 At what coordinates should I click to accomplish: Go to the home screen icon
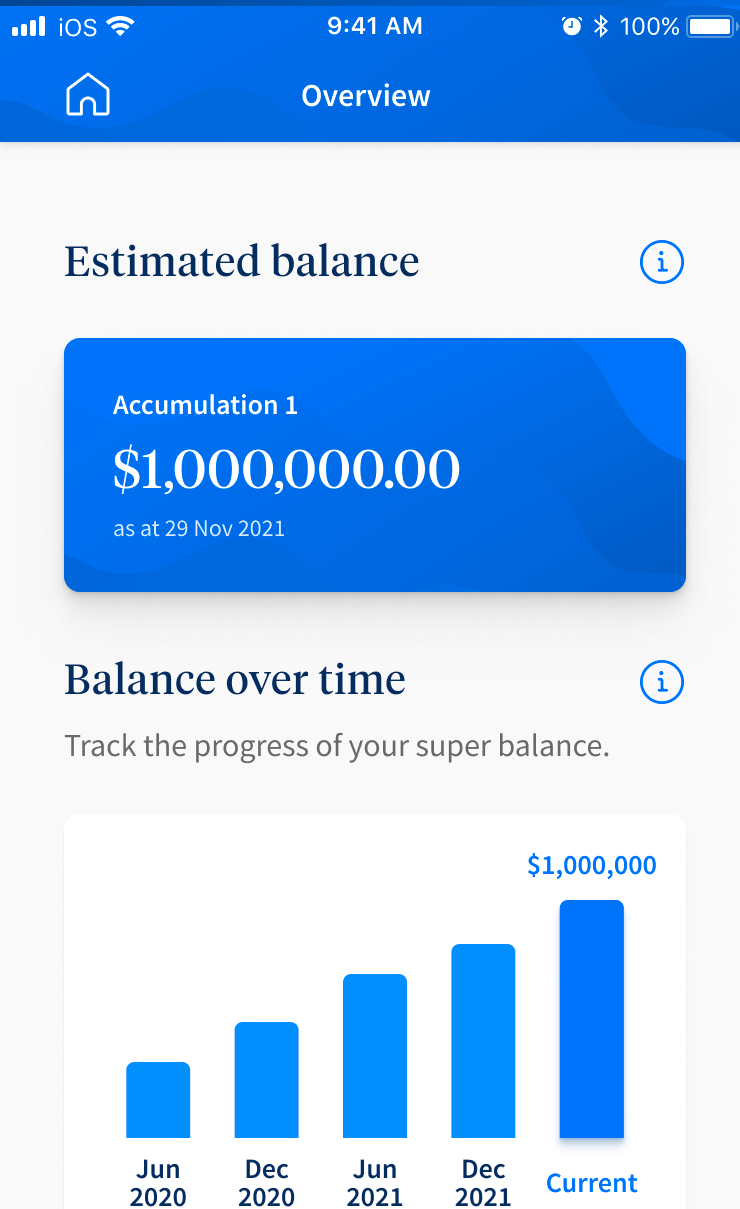(88, 96)
